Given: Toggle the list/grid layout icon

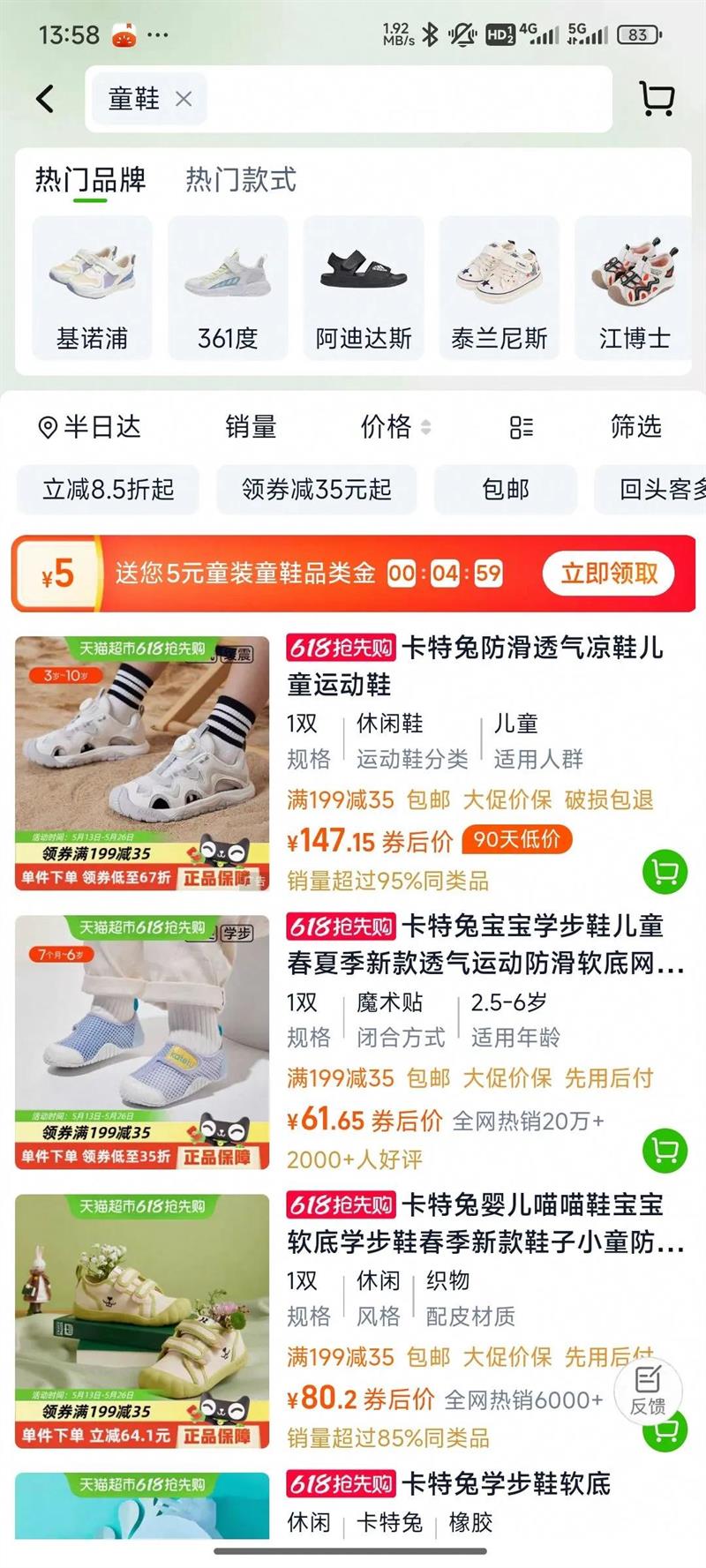Looking at the screenshot, I should [521, 428].
